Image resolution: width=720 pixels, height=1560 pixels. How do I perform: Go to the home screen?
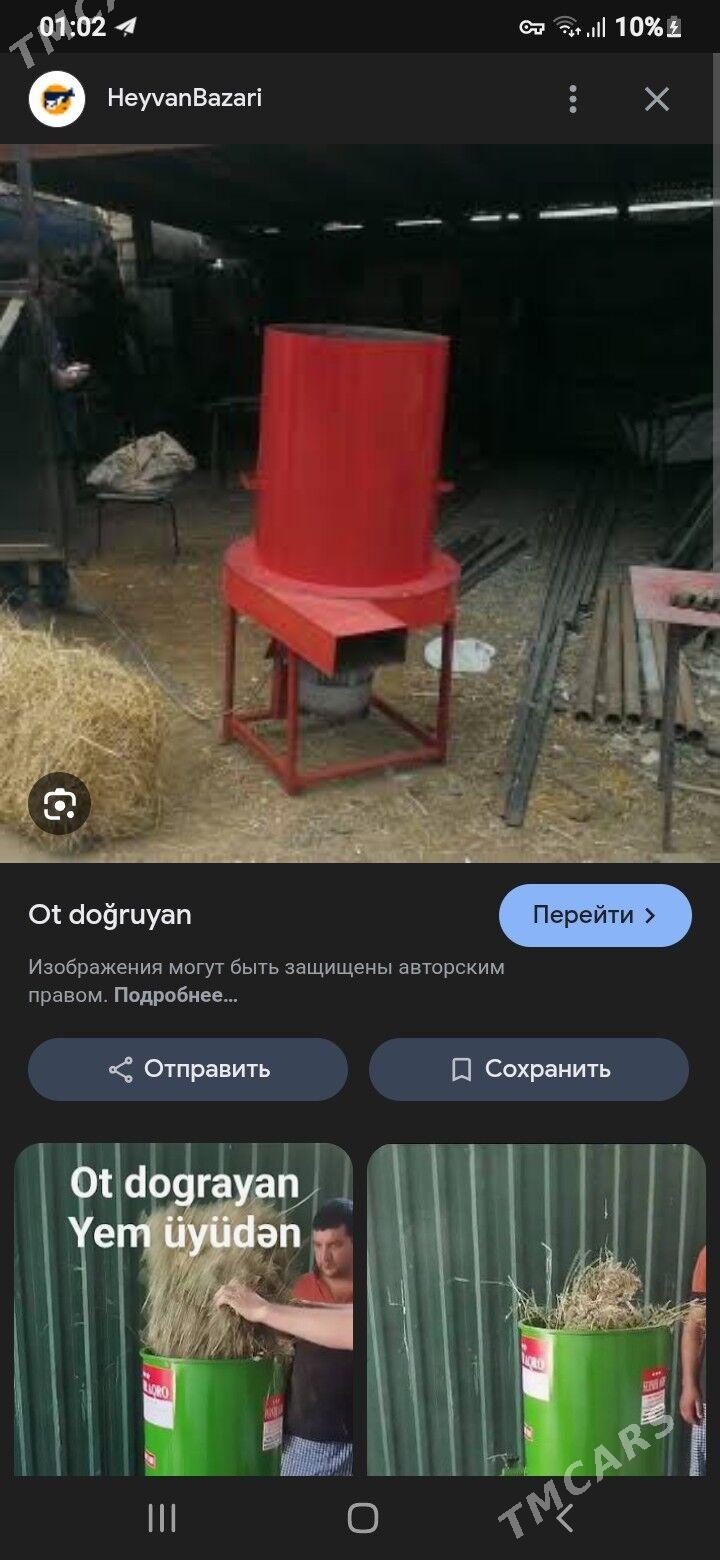pos(362,1518)
